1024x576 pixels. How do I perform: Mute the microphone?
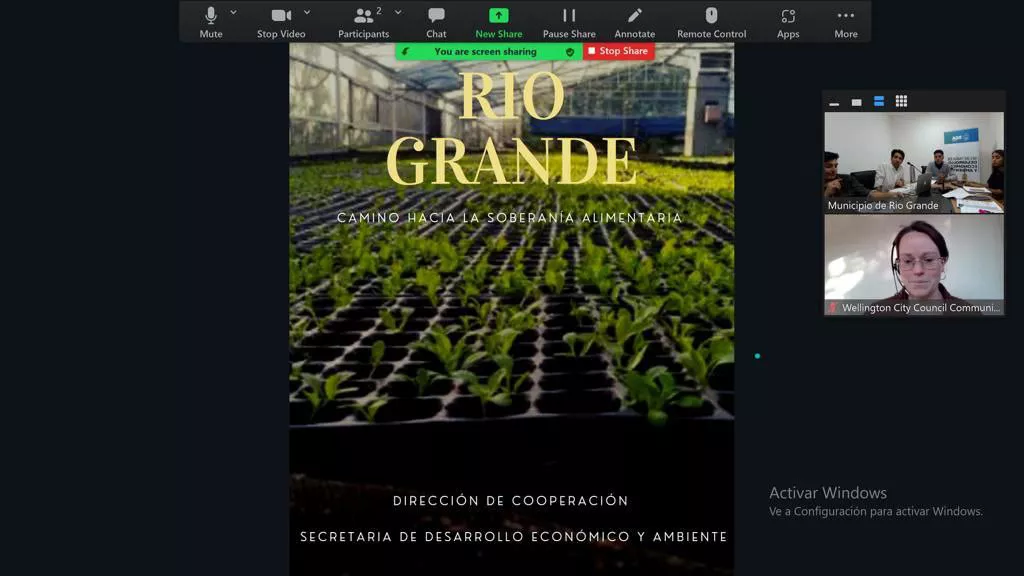(x=211, y=21)
